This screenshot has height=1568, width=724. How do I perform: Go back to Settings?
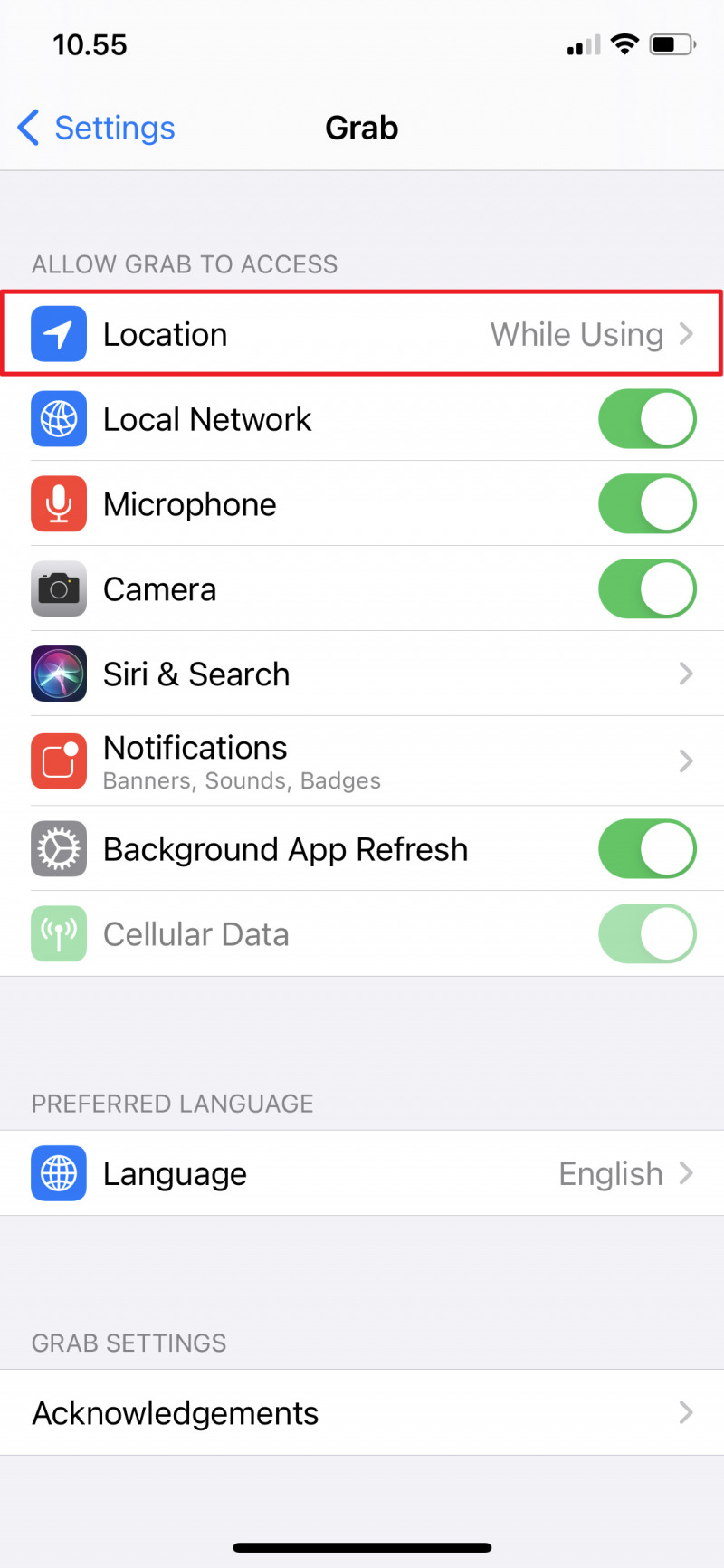(x=96, y=128)
